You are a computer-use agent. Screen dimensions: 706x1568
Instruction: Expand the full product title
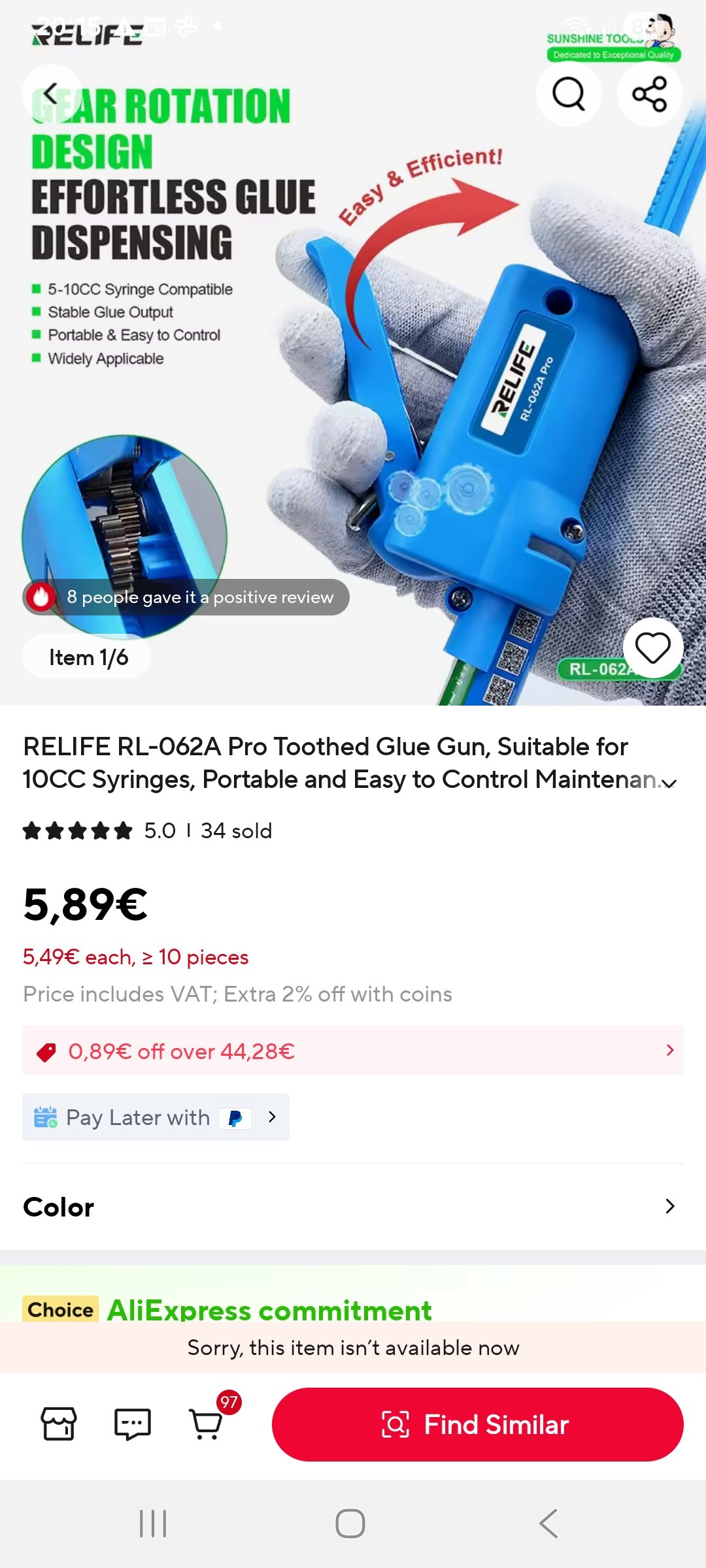669,782
